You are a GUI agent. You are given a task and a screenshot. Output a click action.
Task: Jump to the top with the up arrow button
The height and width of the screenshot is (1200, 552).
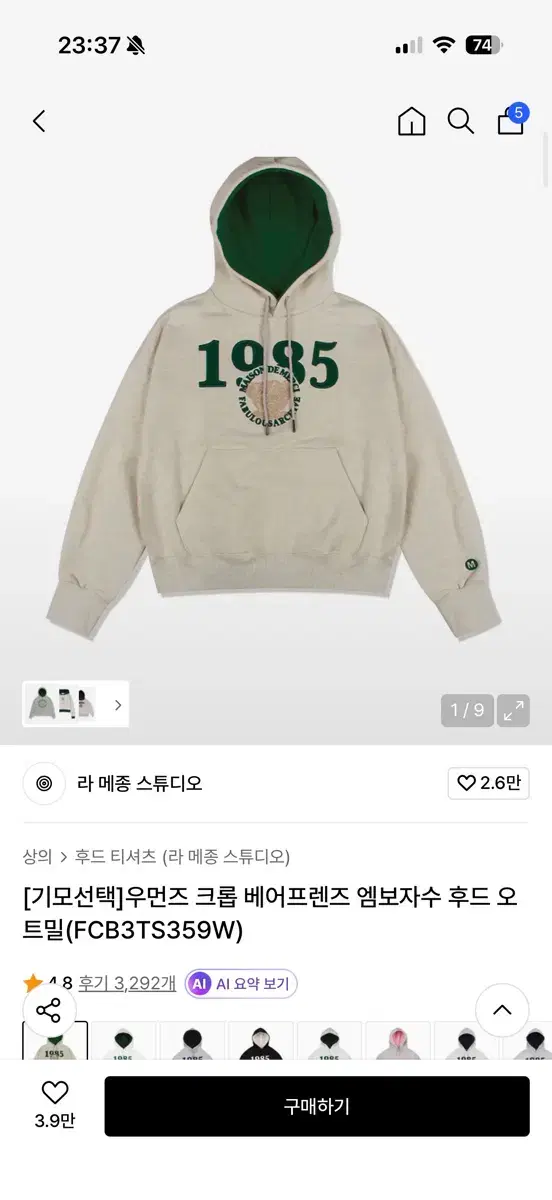tap(502, 1010)
